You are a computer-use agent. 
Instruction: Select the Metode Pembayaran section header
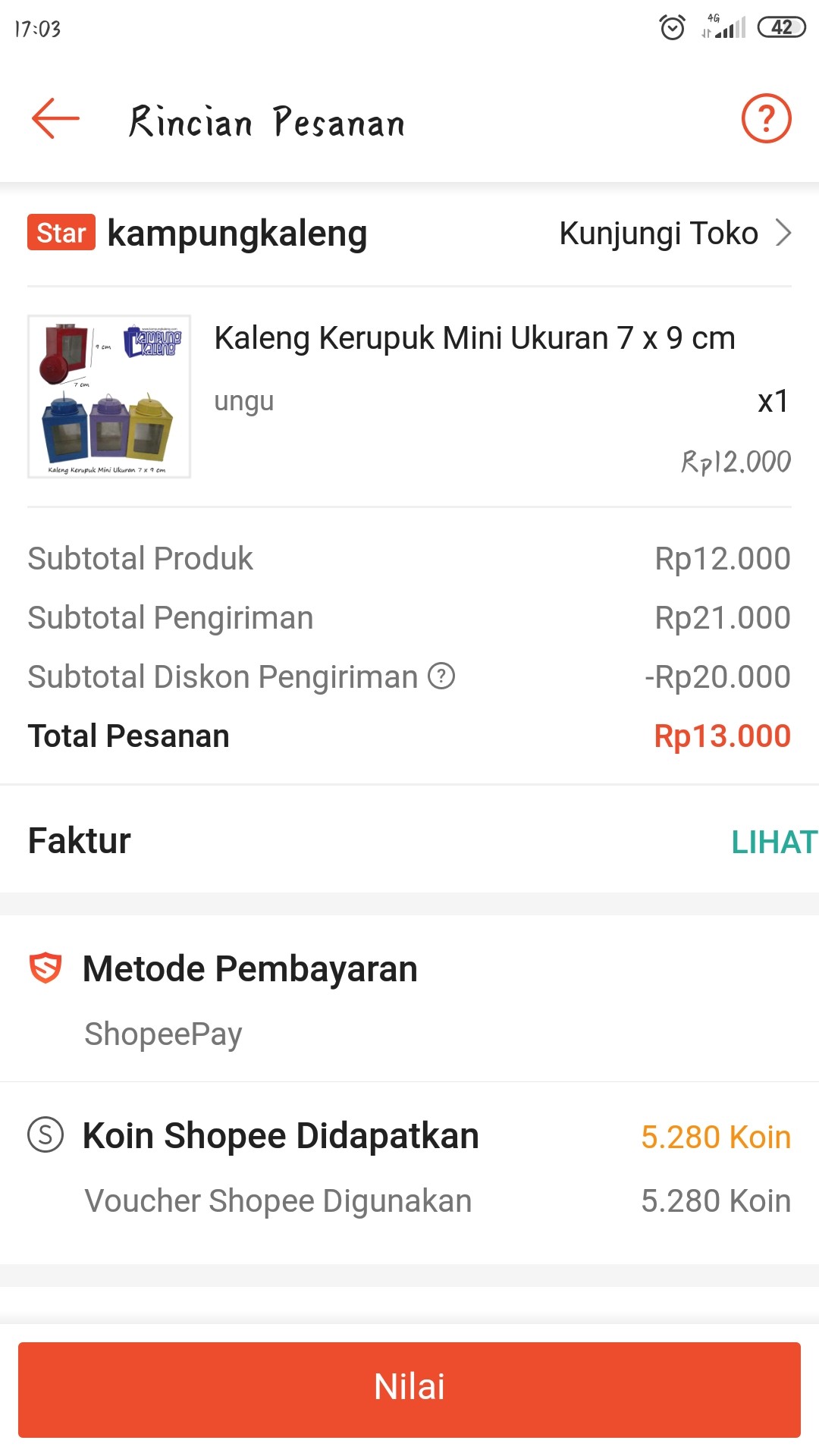pyautogui.click(x=250, y=967)
